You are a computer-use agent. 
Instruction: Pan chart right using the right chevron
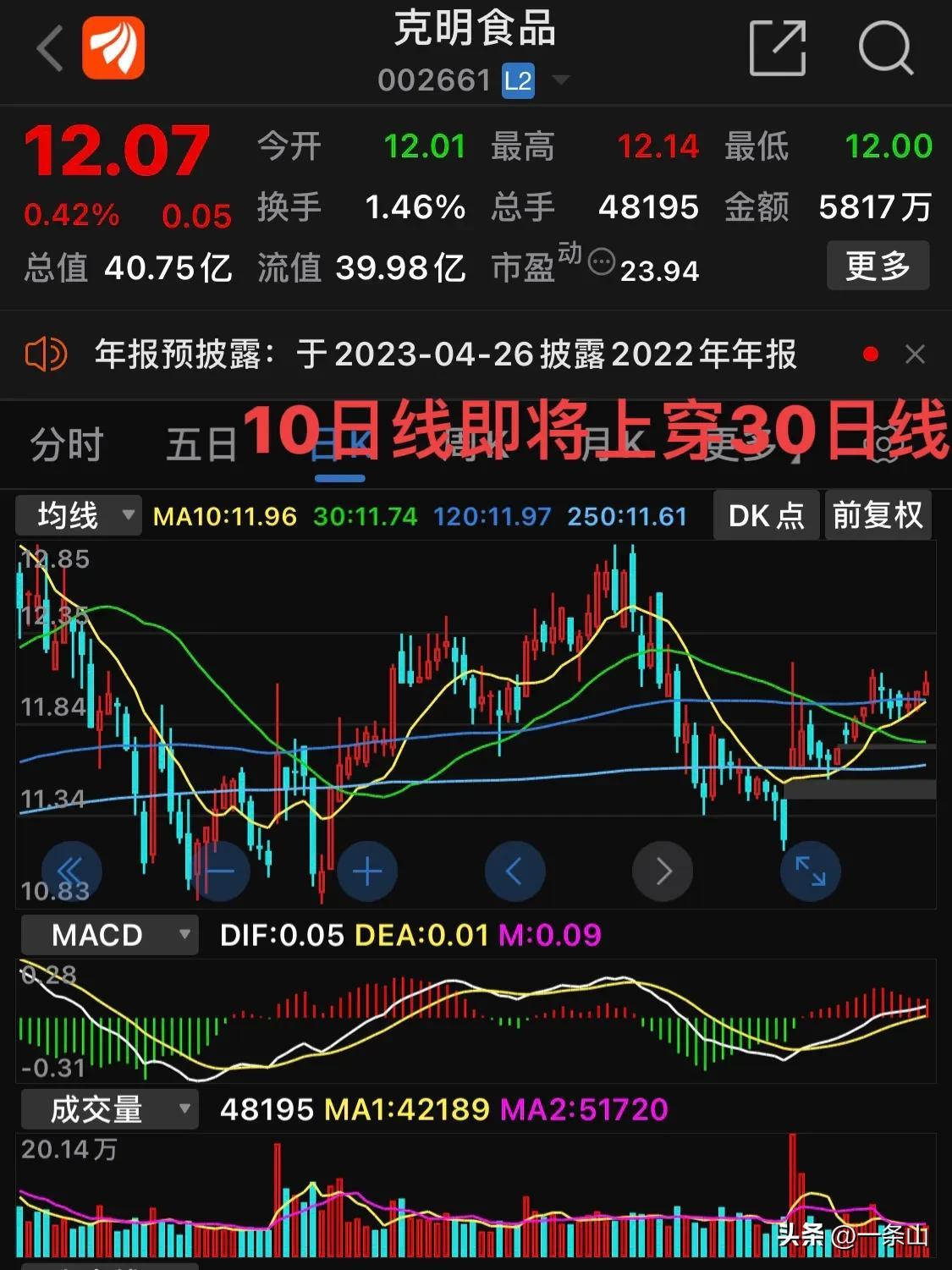(x=662, y=871)
